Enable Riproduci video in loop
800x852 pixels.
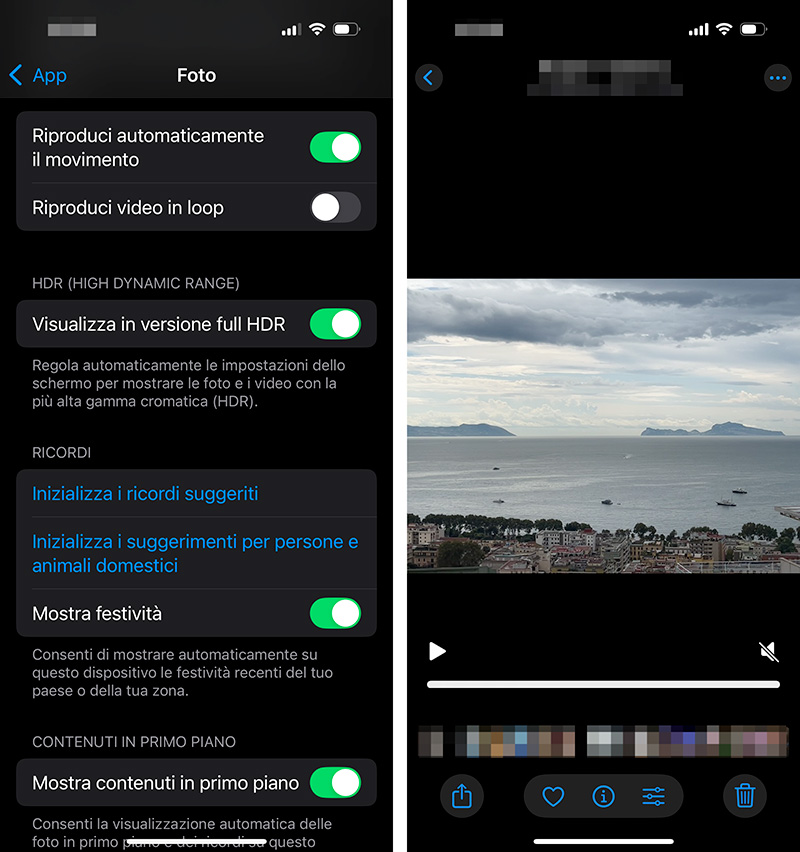pyautogui.click(x=334, y=207)
